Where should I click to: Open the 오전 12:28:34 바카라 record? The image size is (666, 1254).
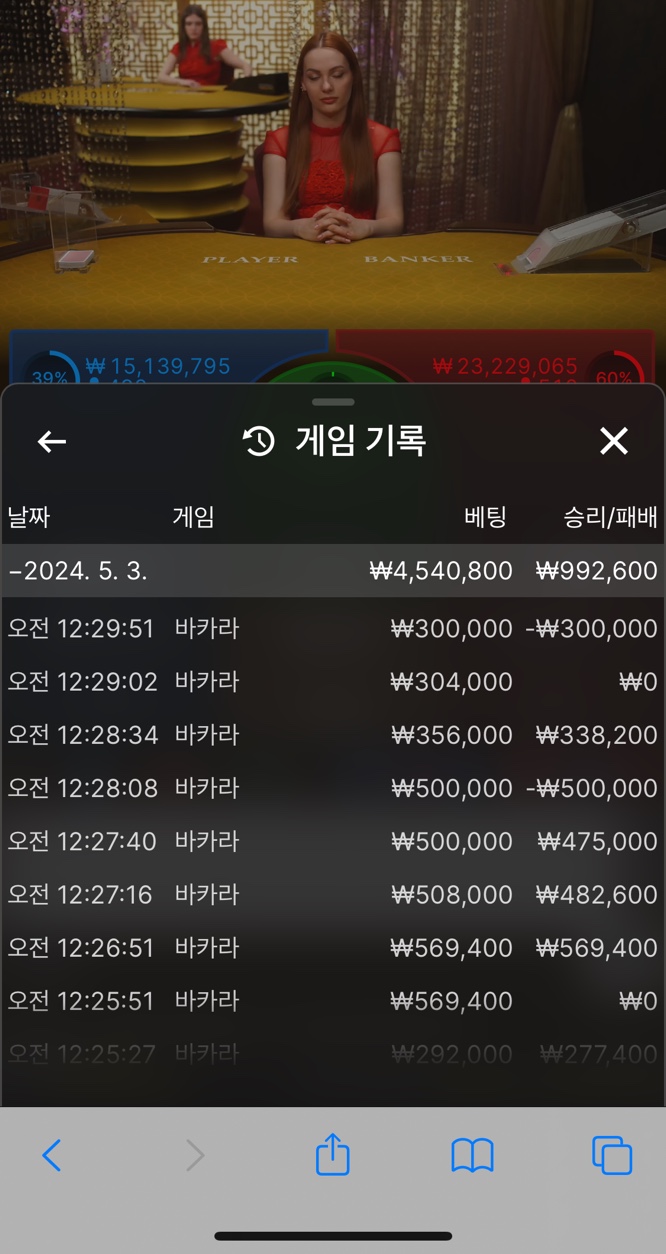(333, 735)
